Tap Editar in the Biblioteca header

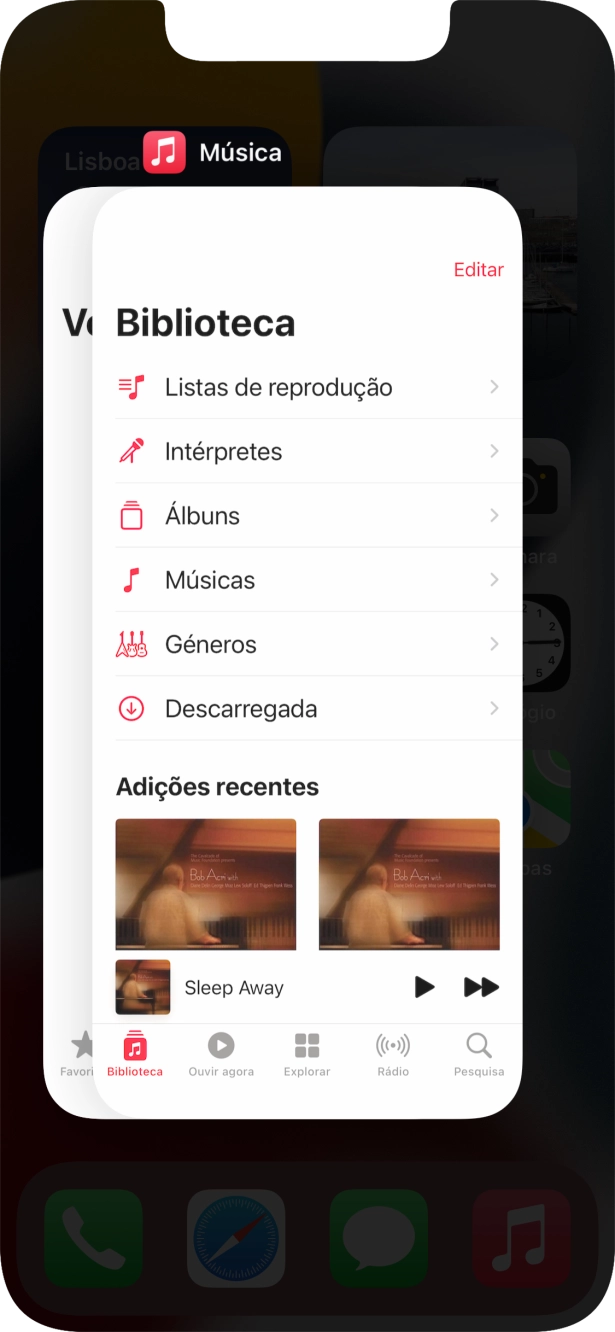478,270
